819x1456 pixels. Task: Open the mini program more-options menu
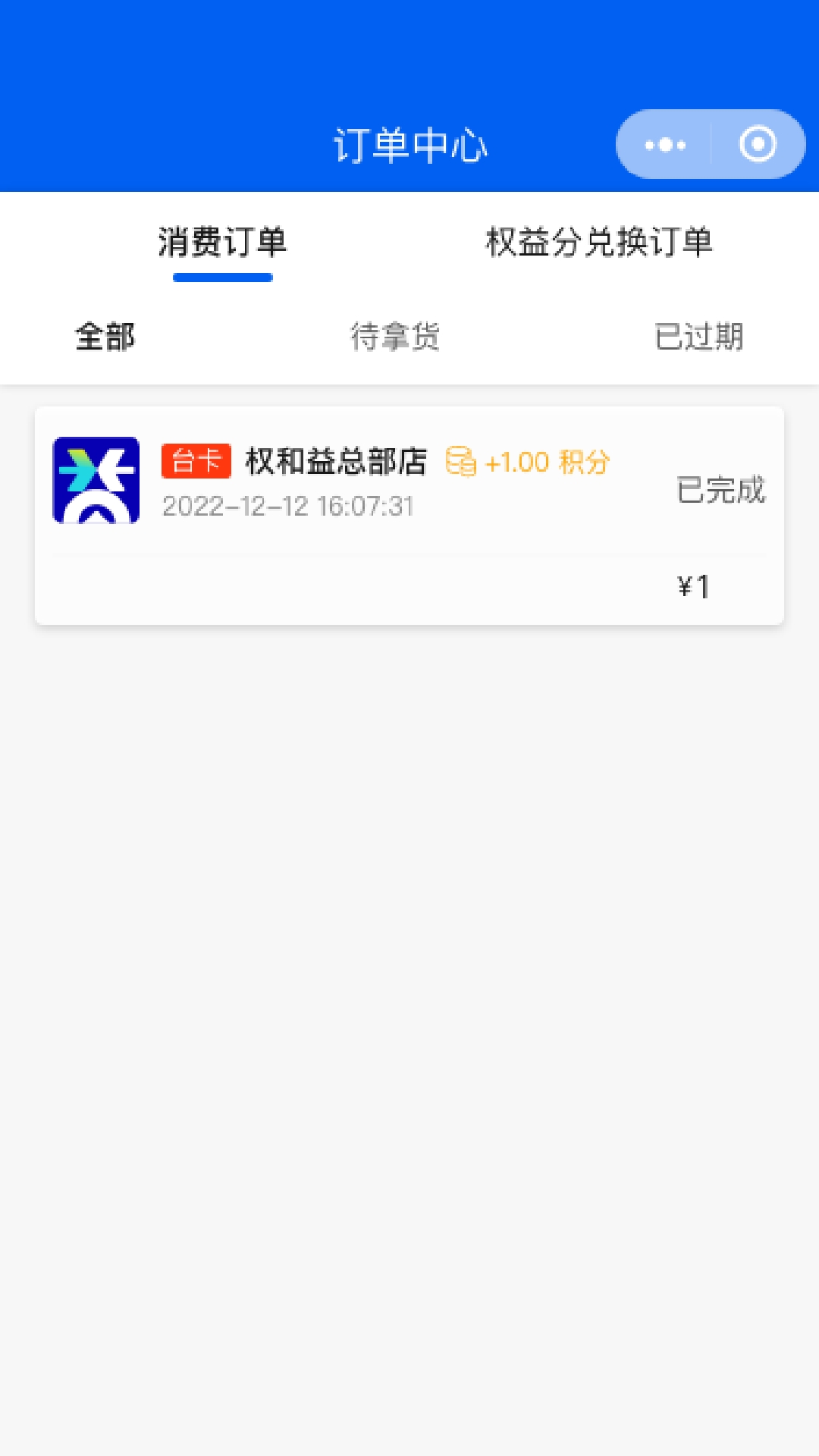[x=664, y=144]
